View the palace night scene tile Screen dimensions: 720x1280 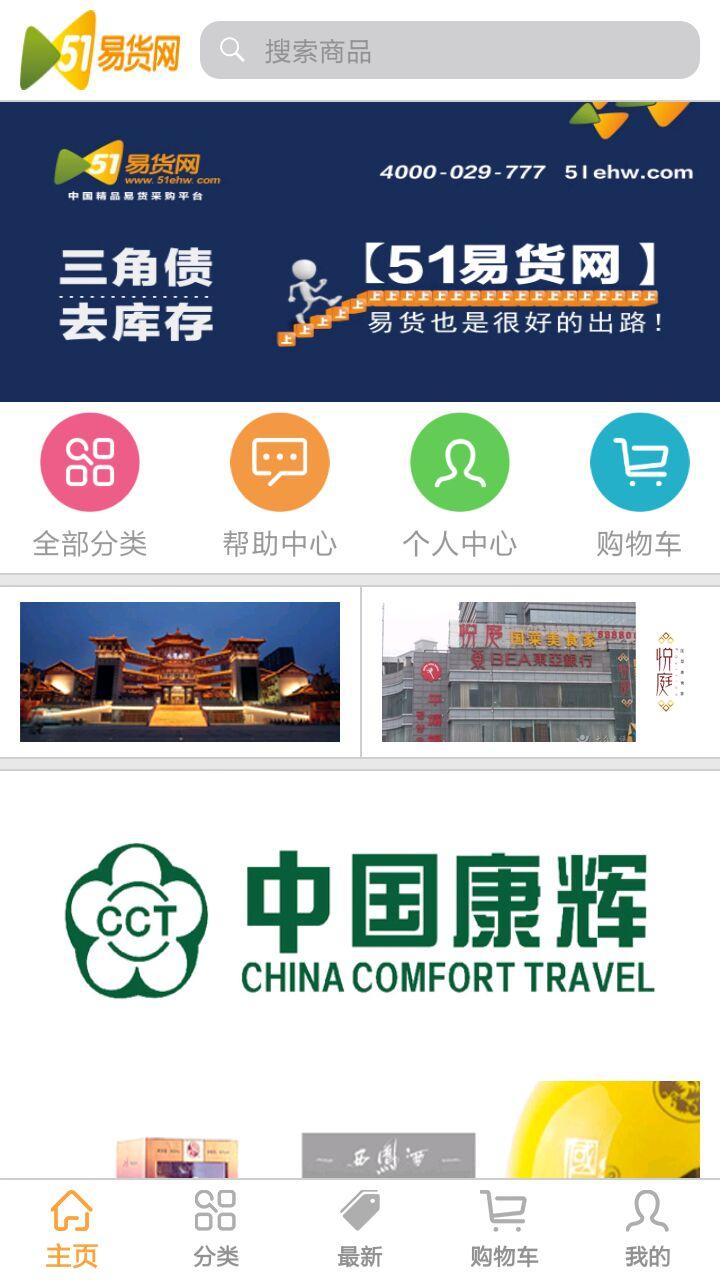(x=180, y=672)
